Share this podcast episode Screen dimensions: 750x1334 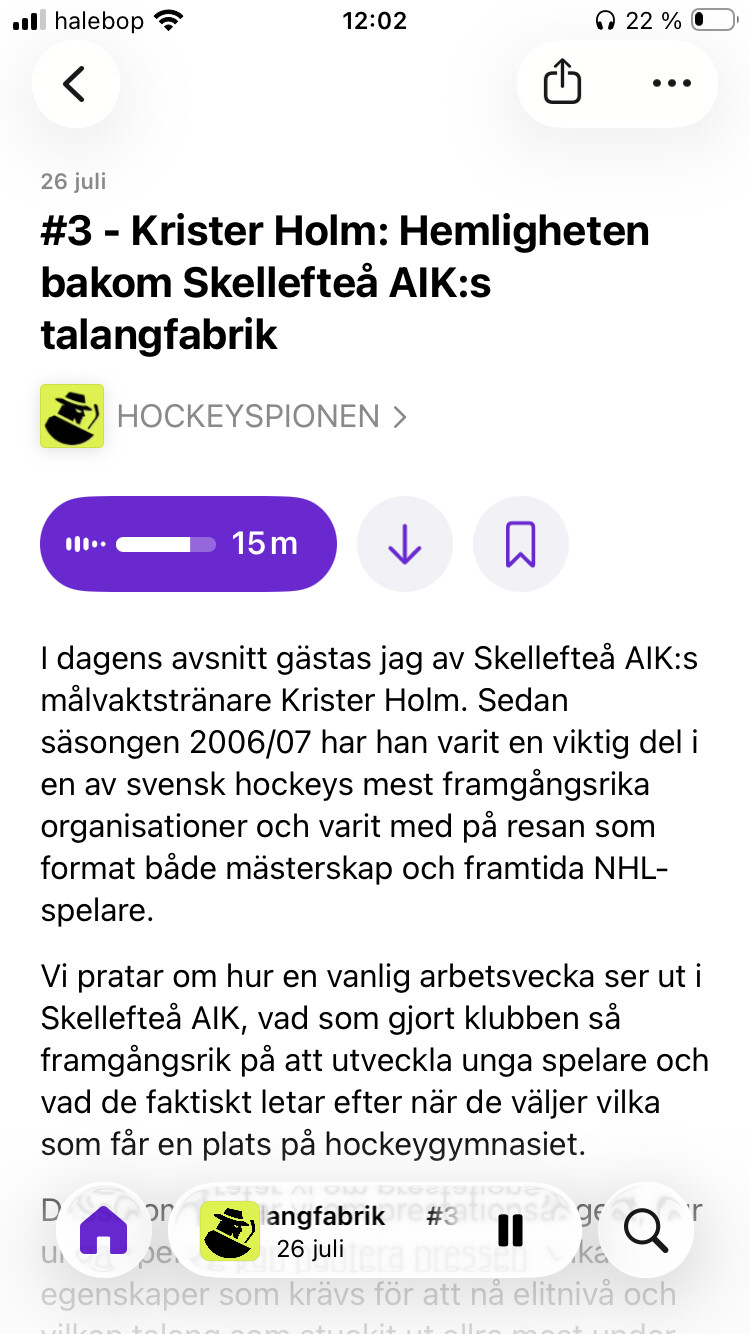[563, 84]
